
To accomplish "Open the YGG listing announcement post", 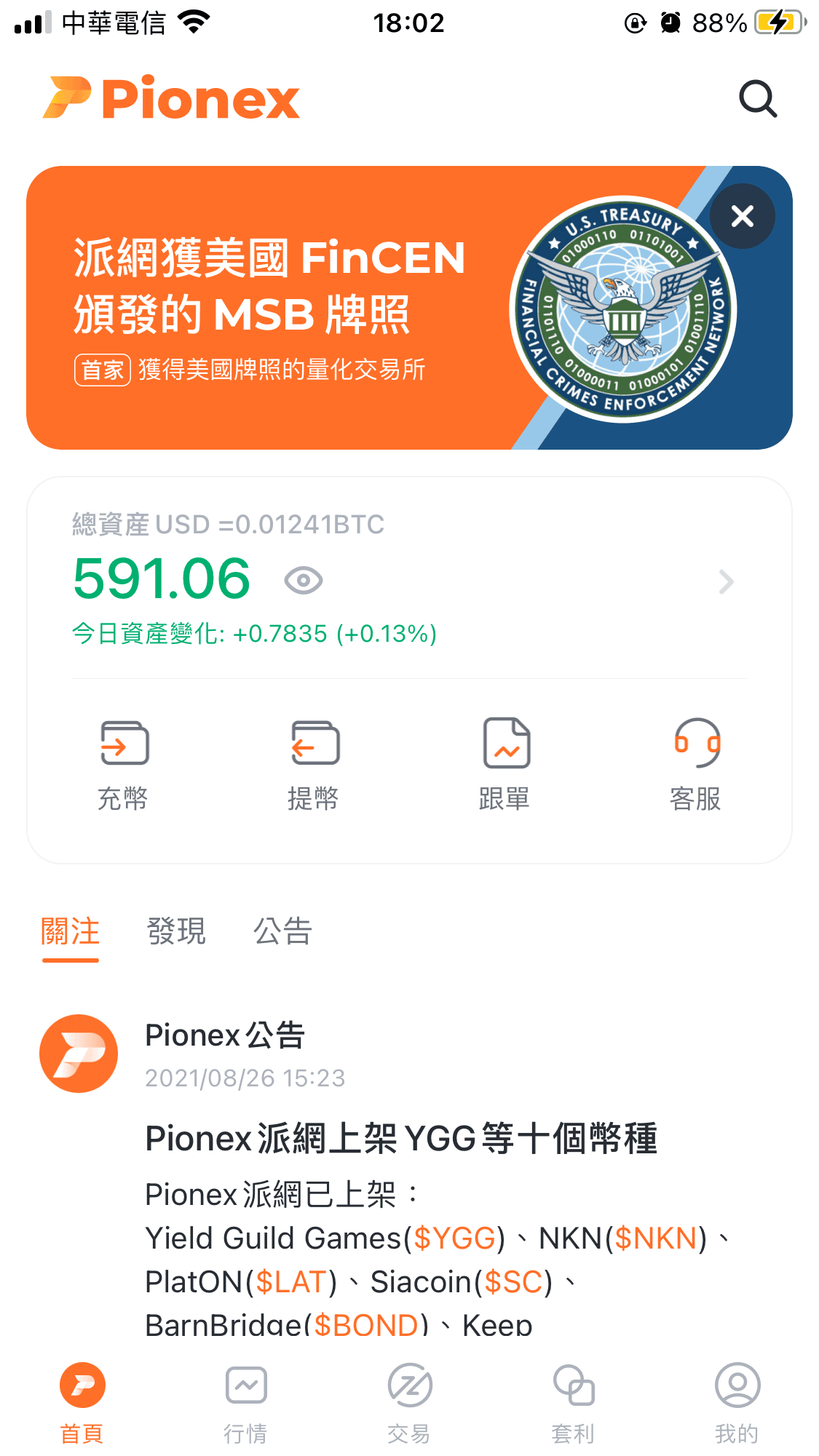I will (x=400, y=1139).
